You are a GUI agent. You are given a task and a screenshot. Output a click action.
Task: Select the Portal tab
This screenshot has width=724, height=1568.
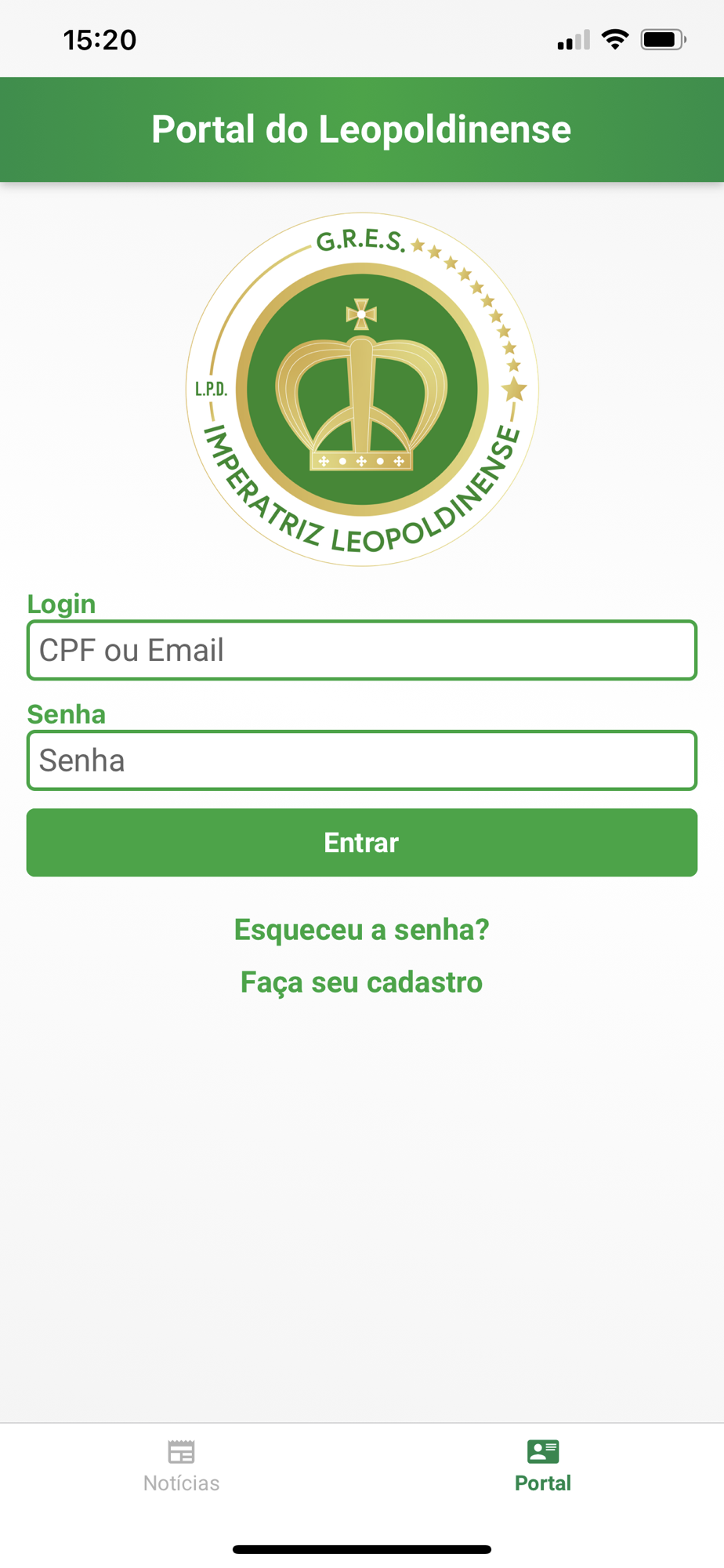click(x=543, y=1466)
